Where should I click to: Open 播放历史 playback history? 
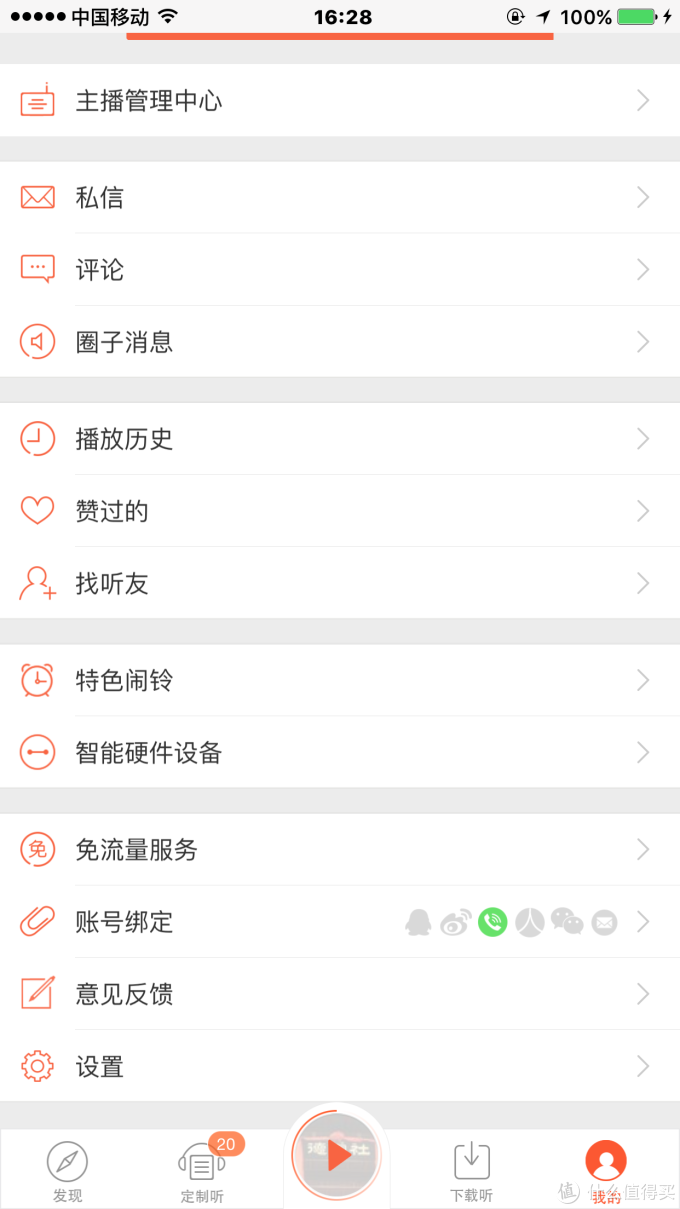340,439
